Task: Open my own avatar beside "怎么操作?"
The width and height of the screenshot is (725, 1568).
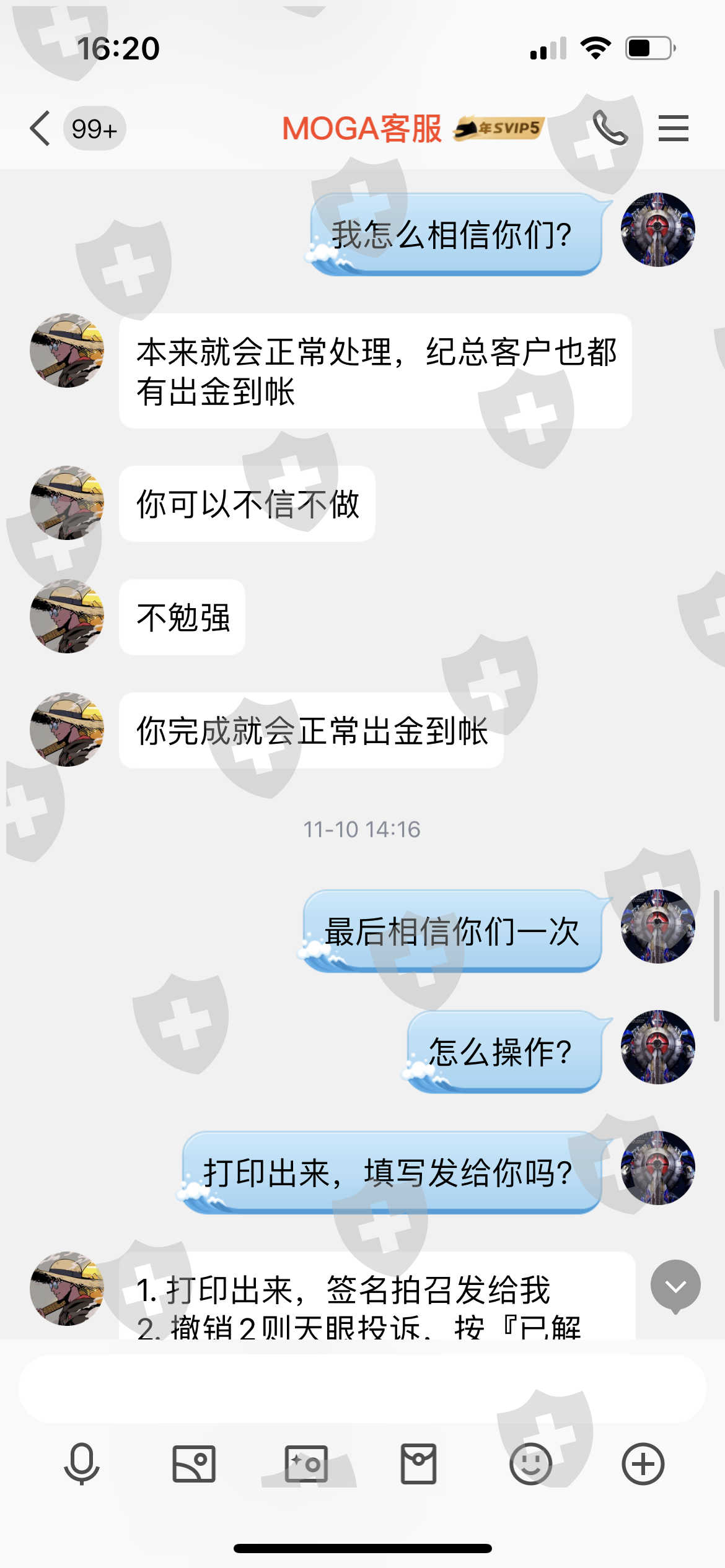Action: (x=658, y=1047)
